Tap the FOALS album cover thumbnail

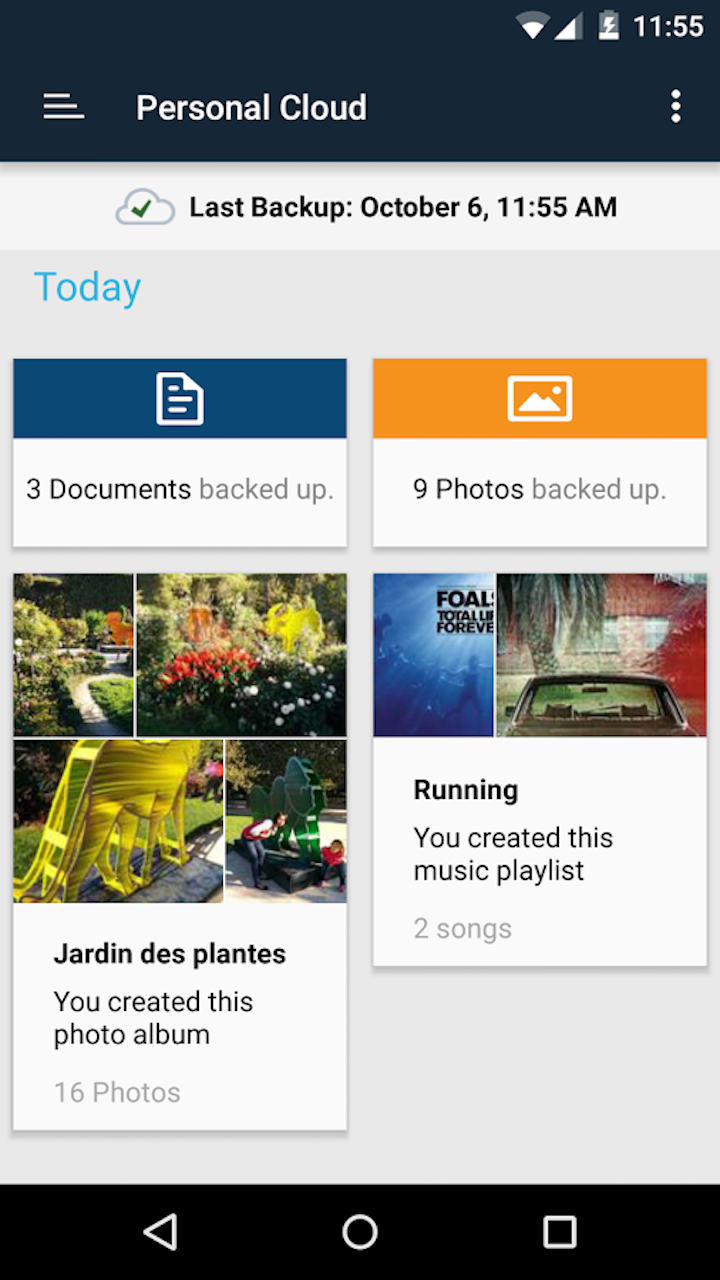point(433,655)
